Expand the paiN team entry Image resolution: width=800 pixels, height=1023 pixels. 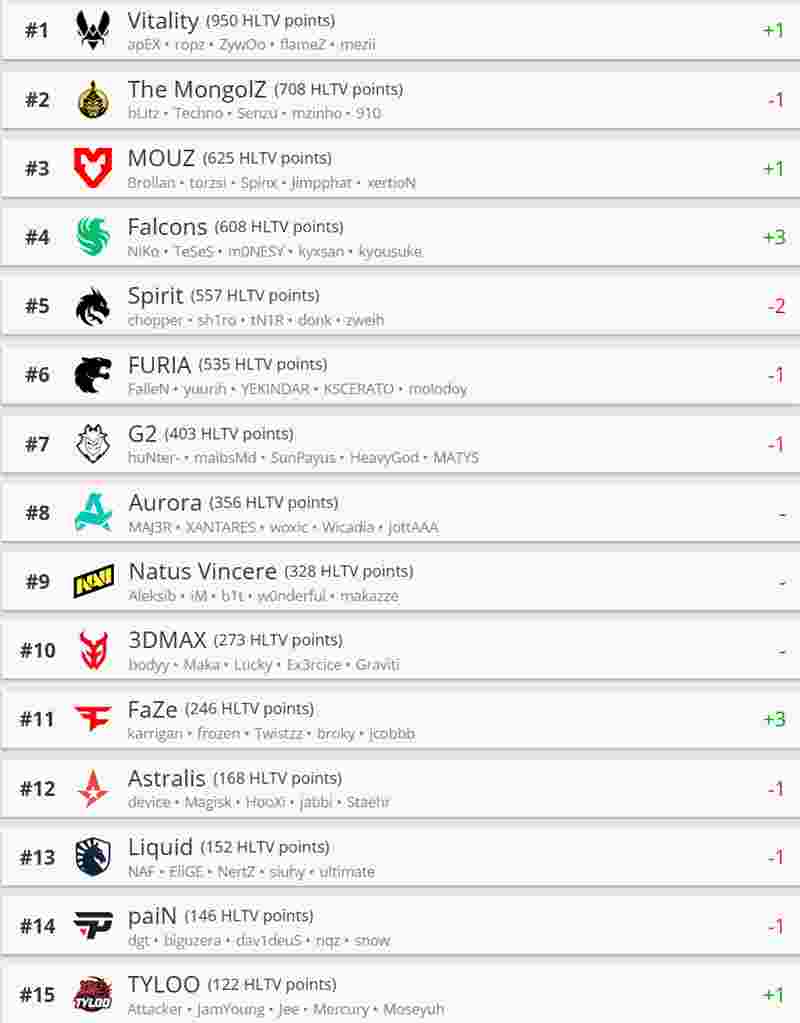pos(400,926)
